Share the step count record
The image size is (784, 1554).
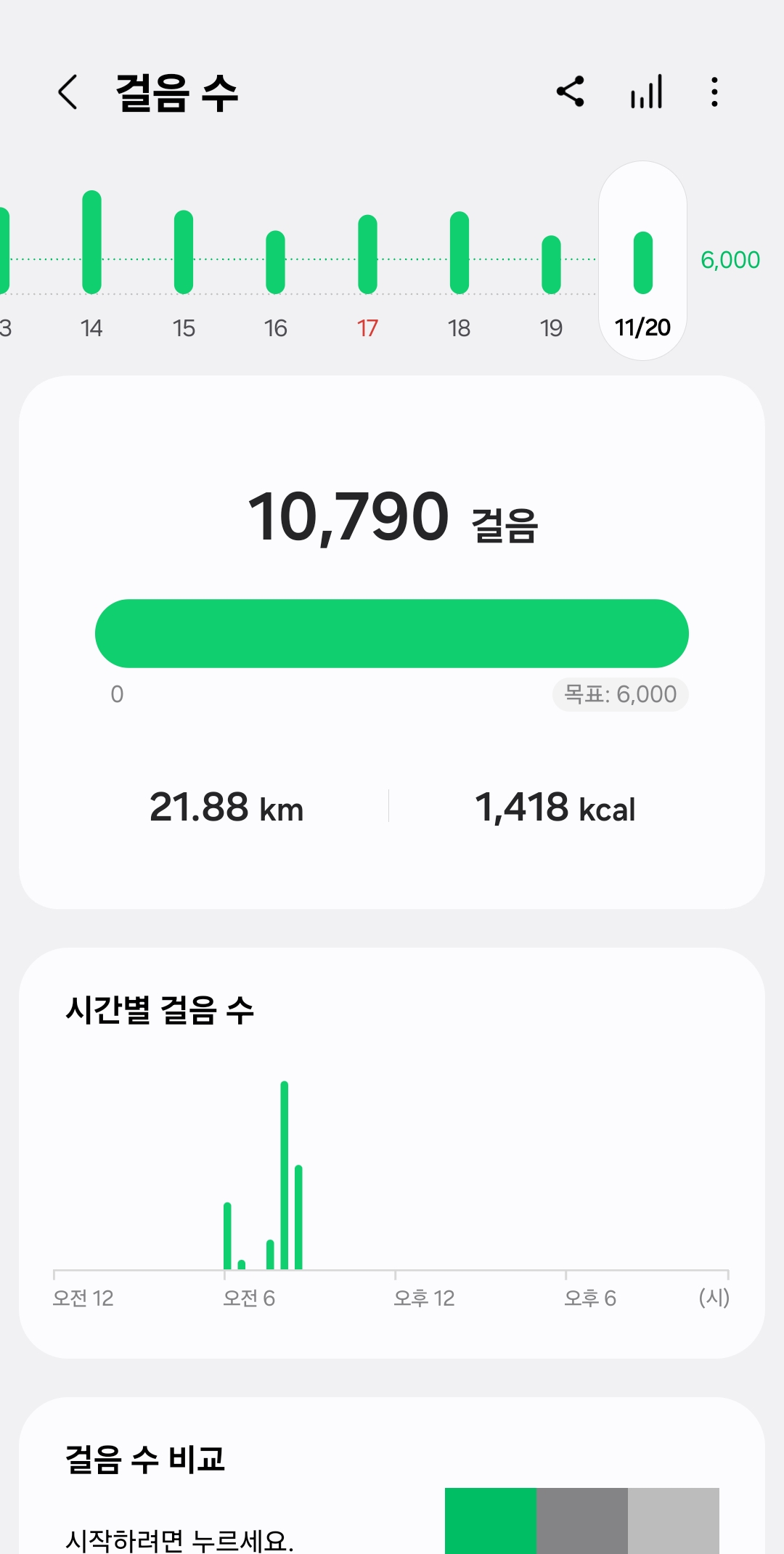[571, 92]
